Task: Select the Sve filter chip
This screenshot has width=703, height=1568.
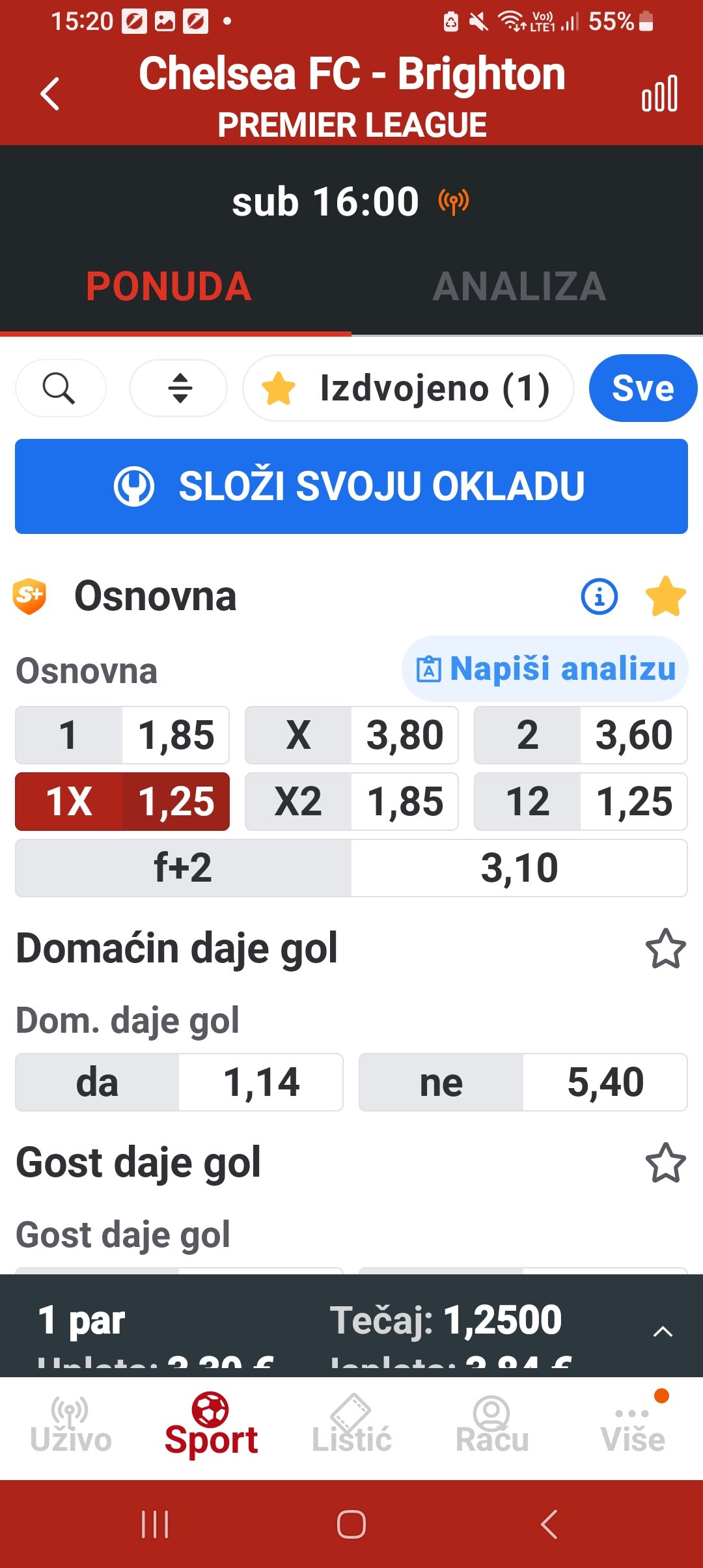Action: coord(642,388)
